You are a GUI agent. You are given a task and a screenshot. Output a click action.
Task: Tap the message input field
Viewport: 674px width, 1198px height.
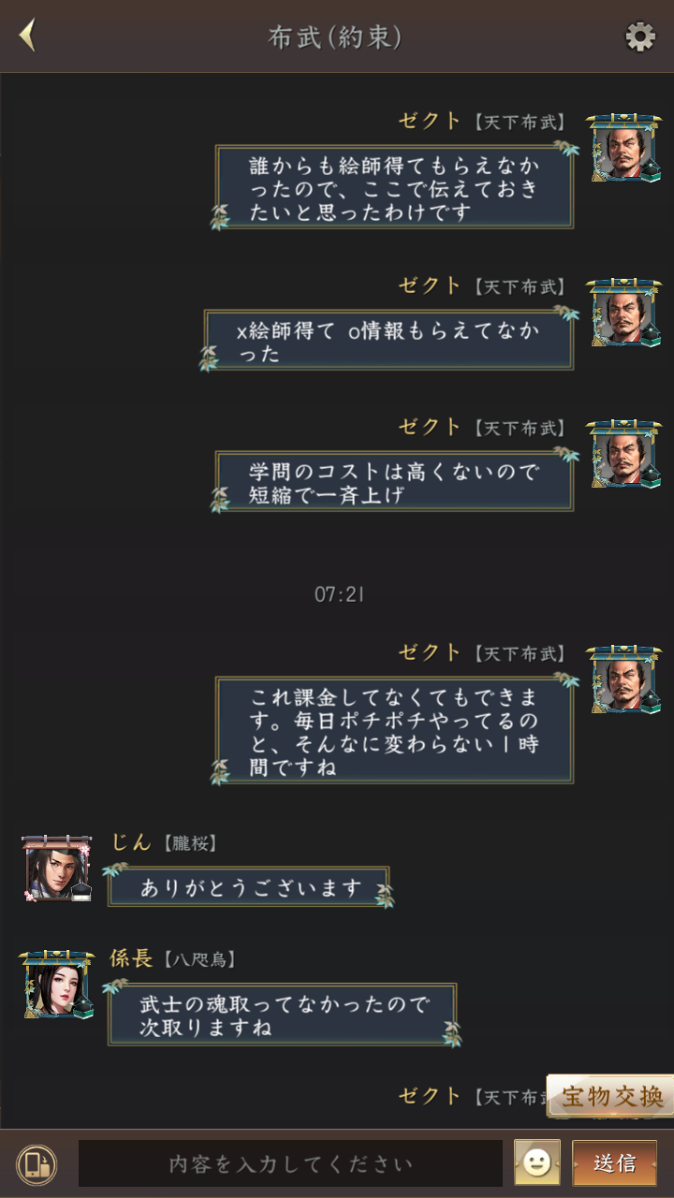coord(290,1164)
